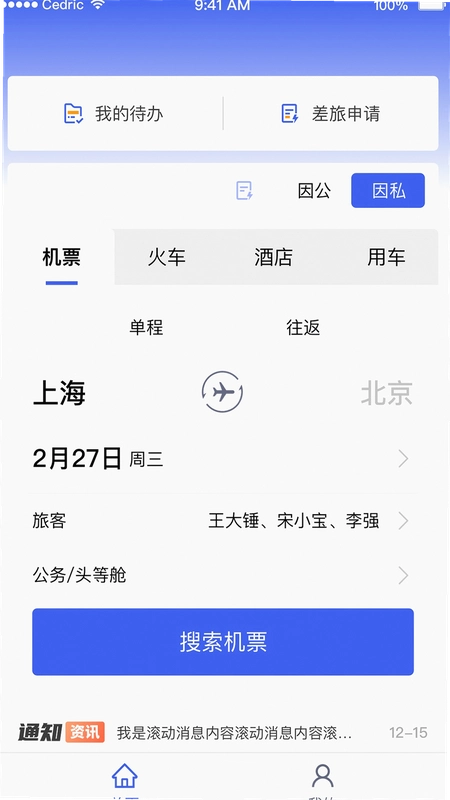
Task: Switch to 因公 business travel
Action: pos(314,191)
